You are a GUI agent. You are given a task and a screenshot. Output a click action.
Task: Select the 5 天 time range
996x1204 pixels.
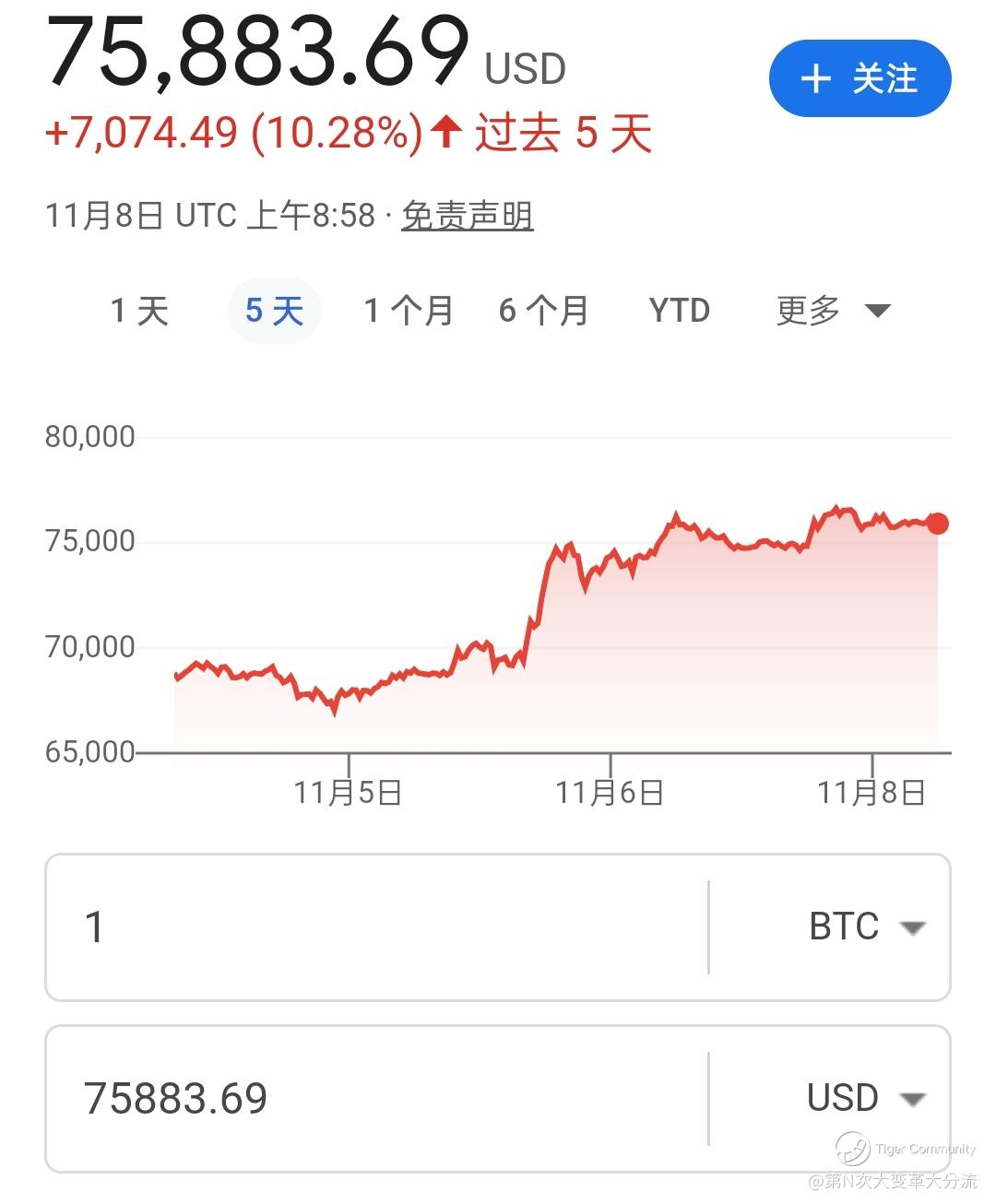point(274,311)
